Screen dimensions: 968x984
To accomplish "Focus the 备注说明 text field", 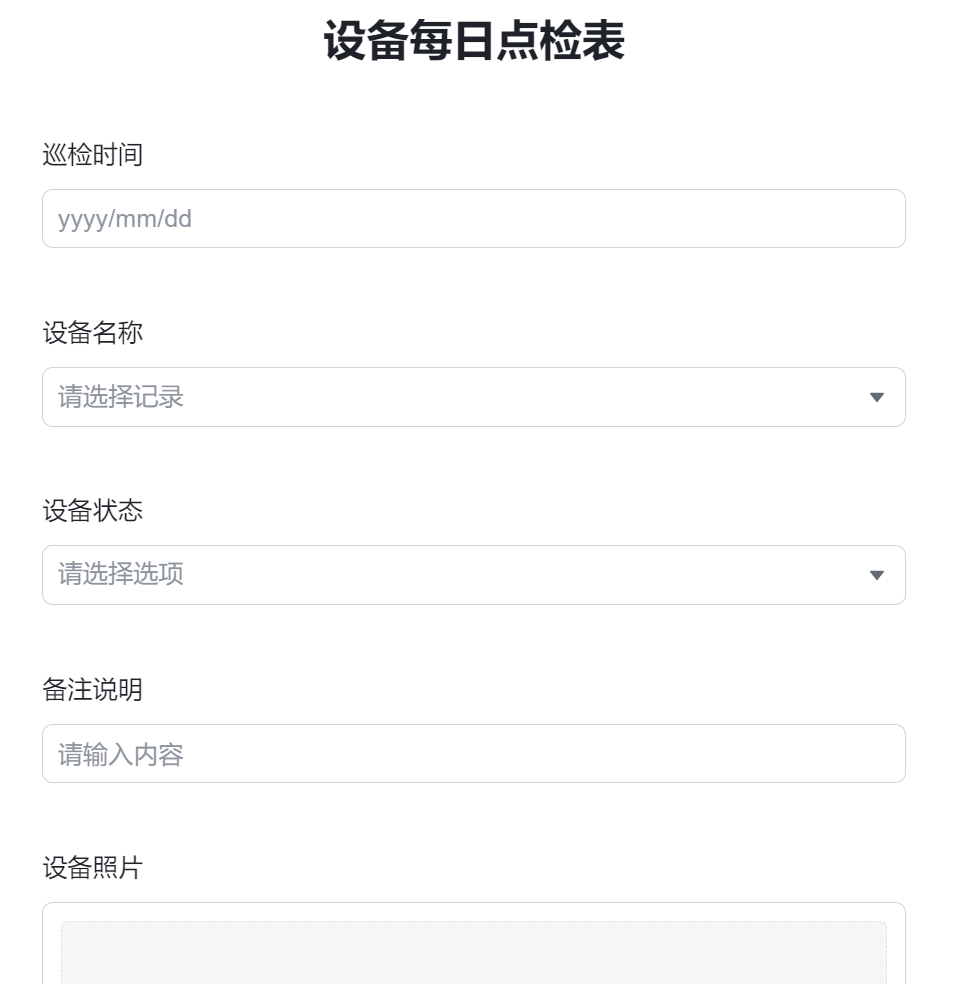I will pyautogui.click(x=473, y=754).
